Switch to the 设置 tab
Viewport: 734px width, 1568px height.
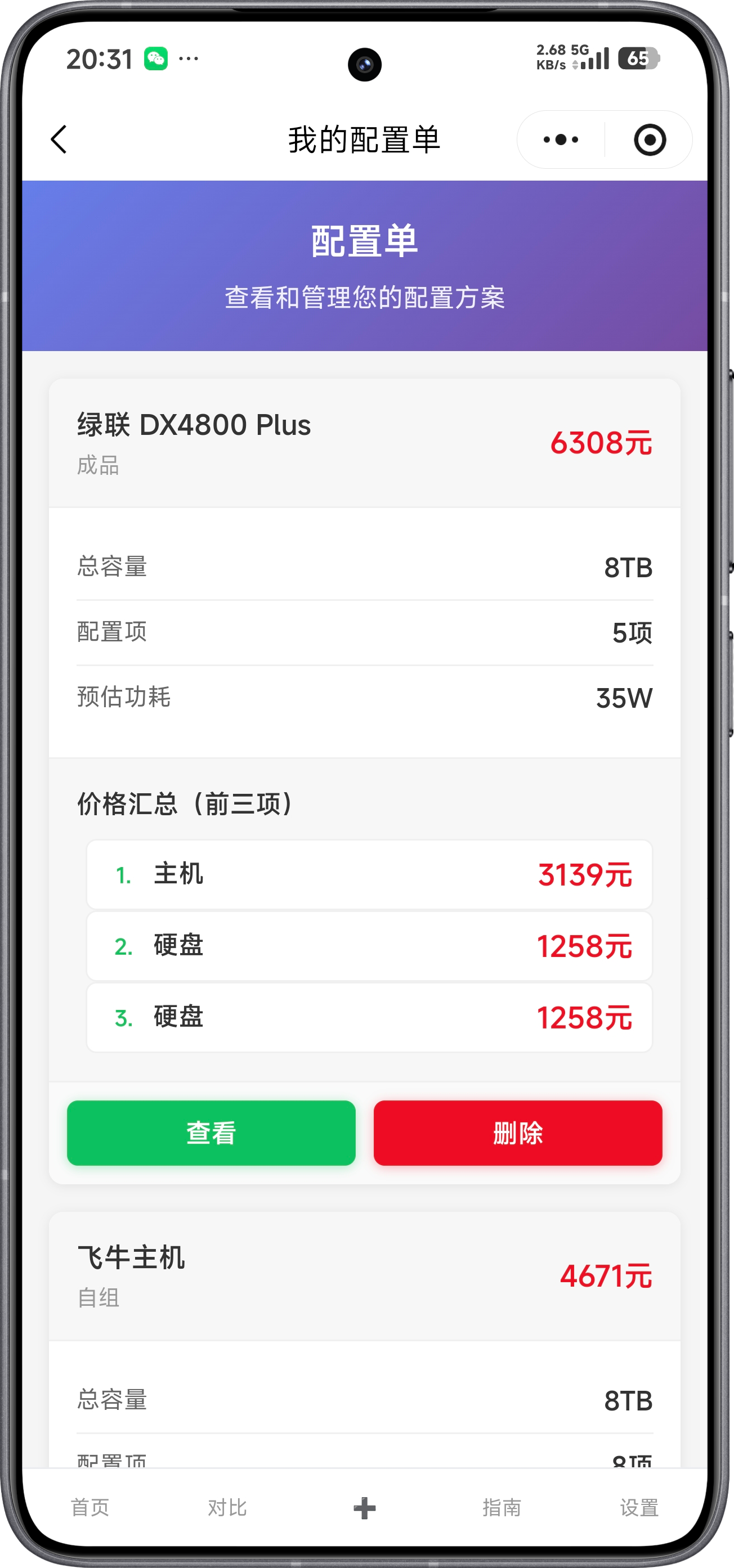pos(638,1507)
